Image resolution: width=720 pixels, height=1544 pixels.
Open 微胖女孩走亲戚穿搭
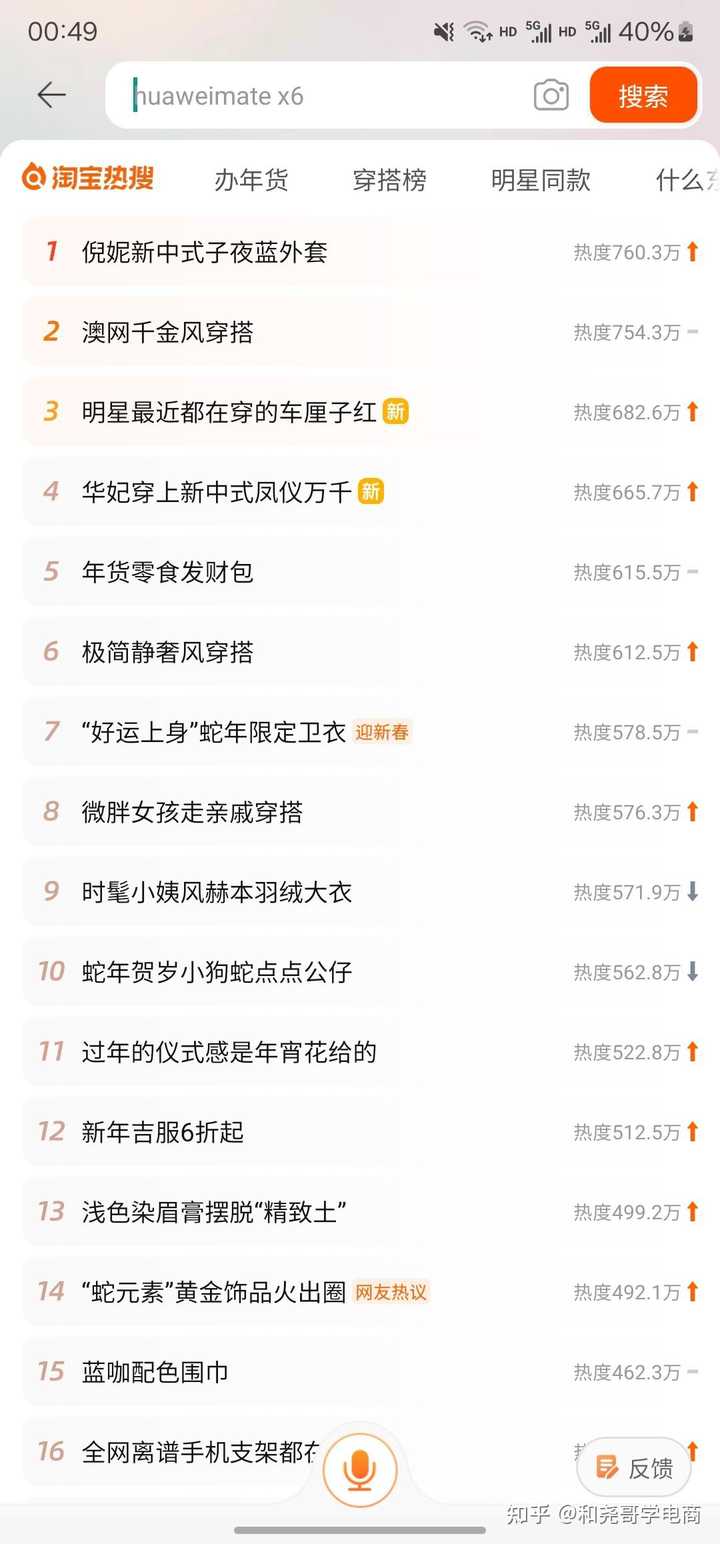click(192, 812)
